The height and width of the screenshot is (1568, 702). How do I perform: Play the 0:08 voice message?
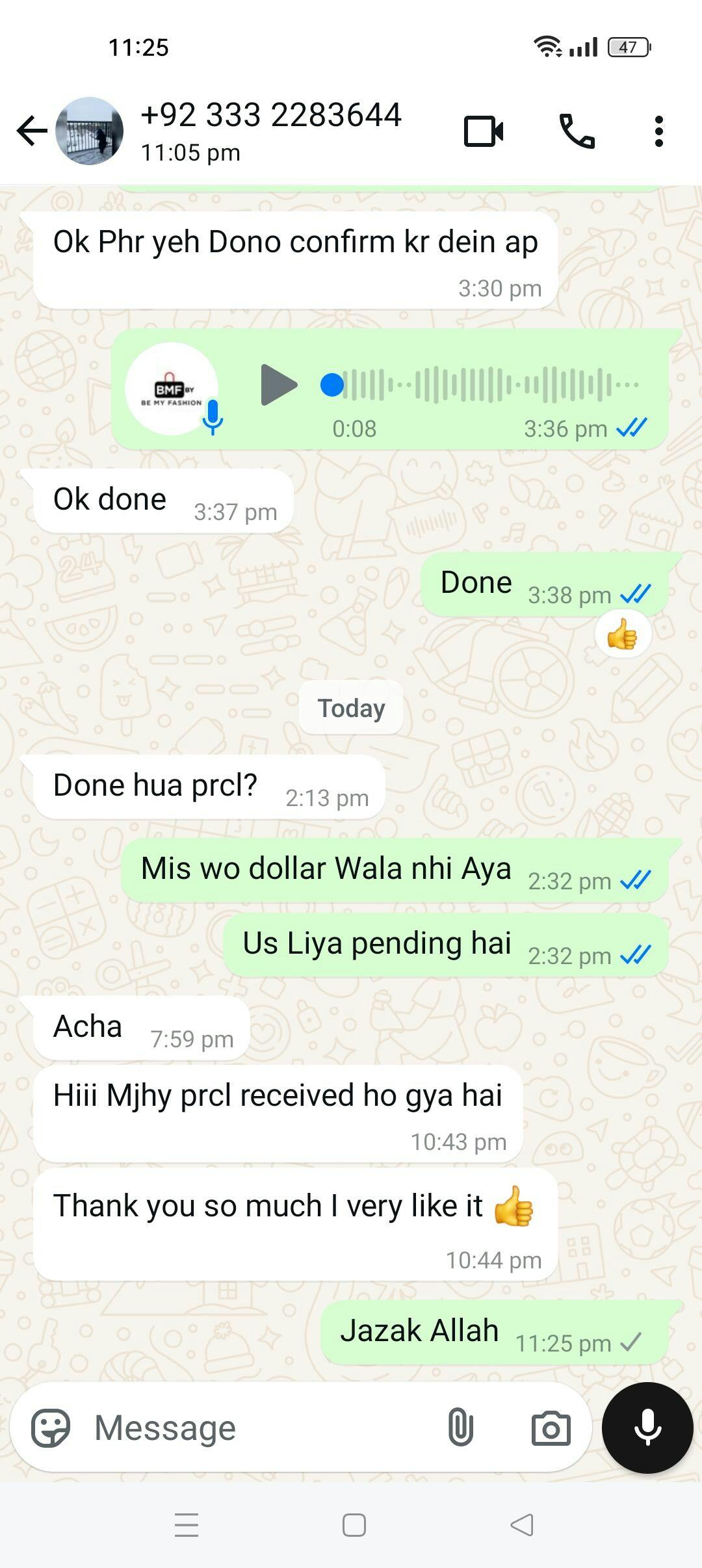[278, 385]
